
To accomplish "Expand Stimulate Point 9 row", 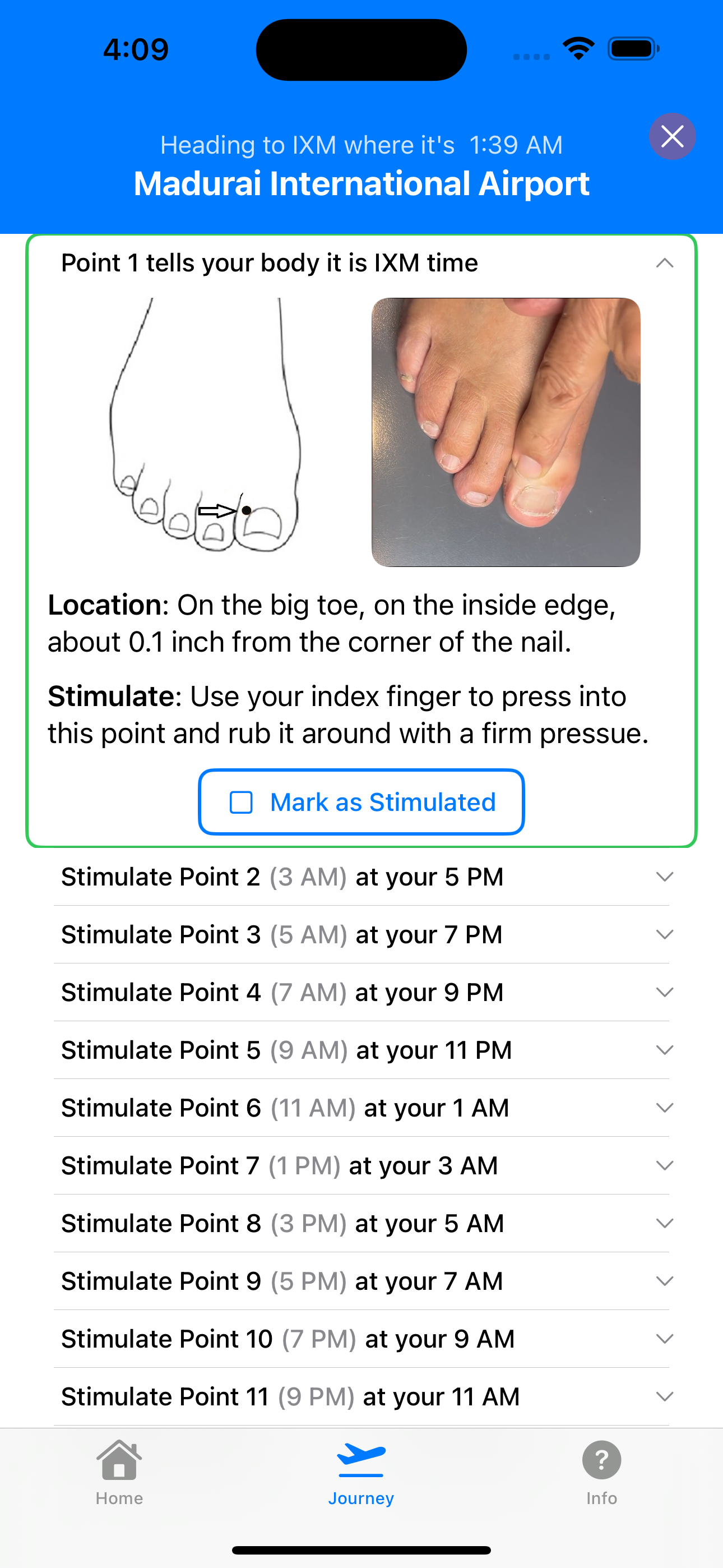I will 664,1281.
